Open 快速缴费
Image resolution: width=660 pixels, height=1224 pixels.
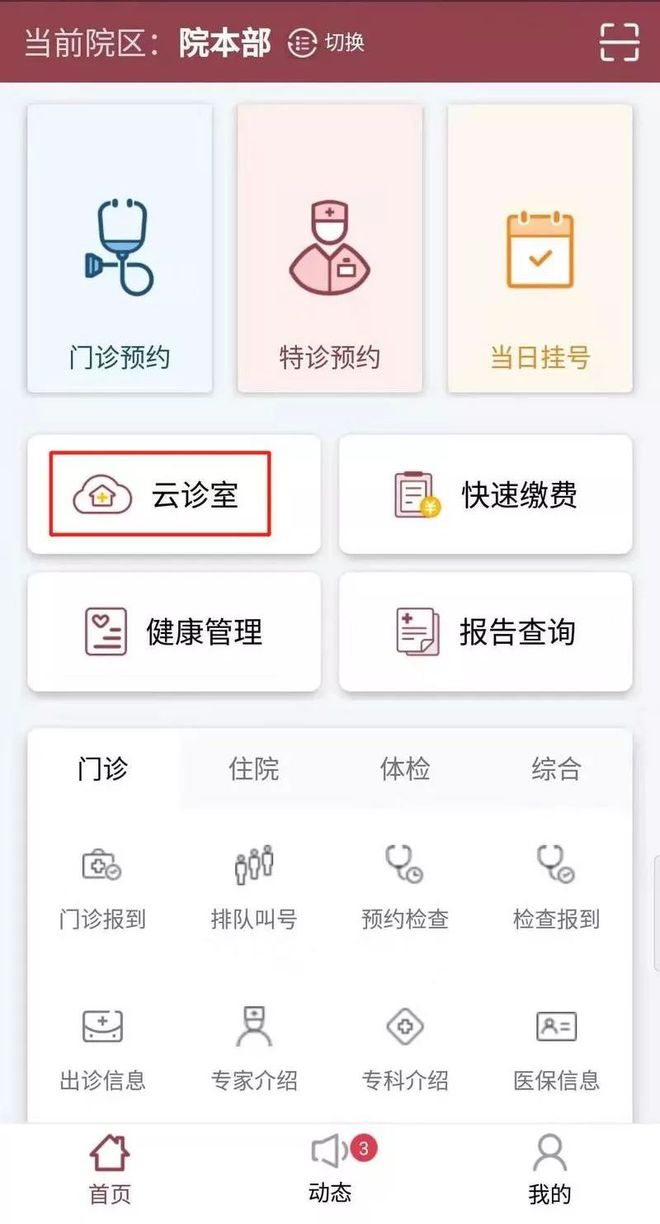pyautogui.click(x=486, y=494)
